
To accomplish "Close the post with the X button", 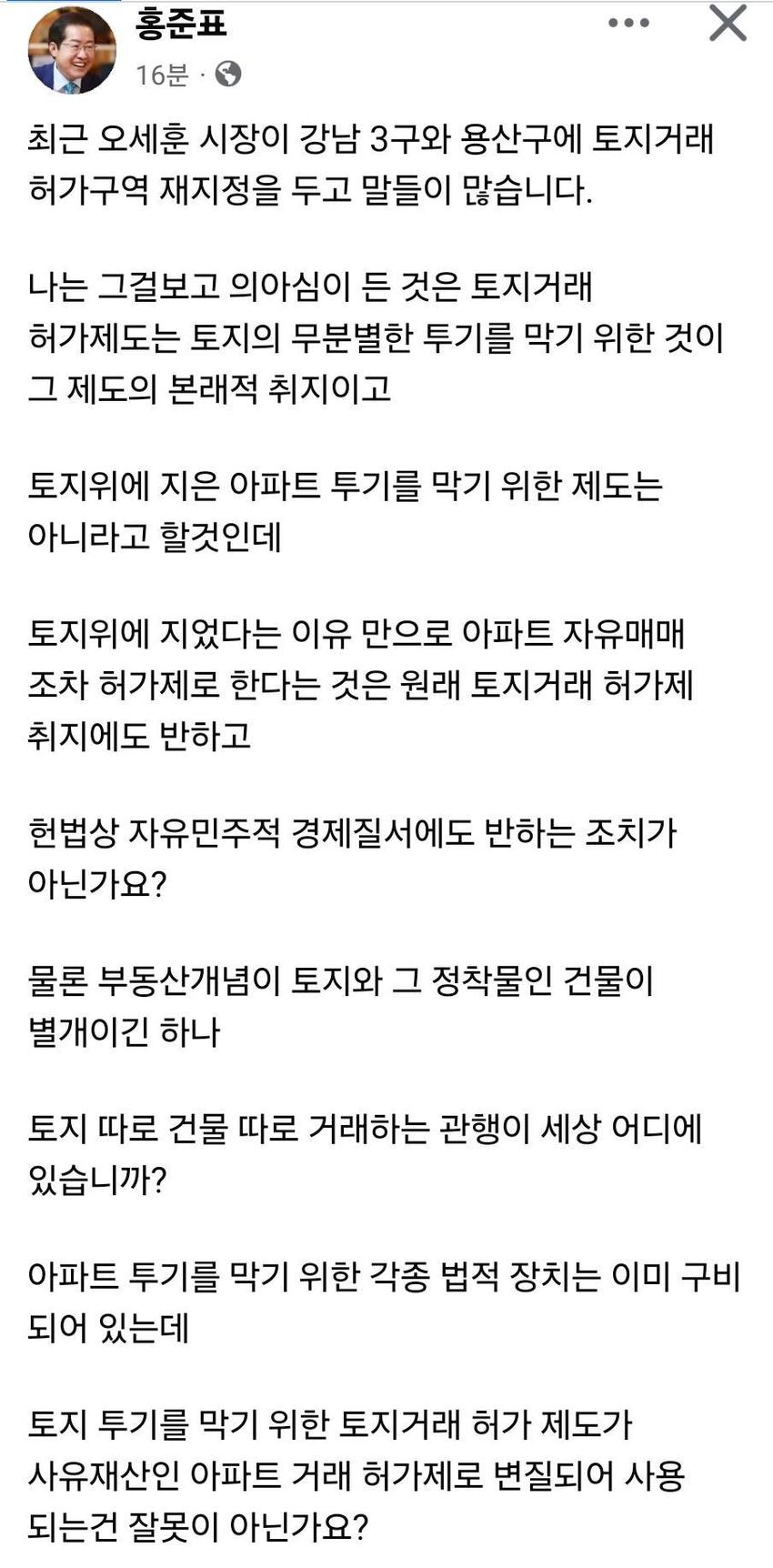I will (x=728, y=23).
